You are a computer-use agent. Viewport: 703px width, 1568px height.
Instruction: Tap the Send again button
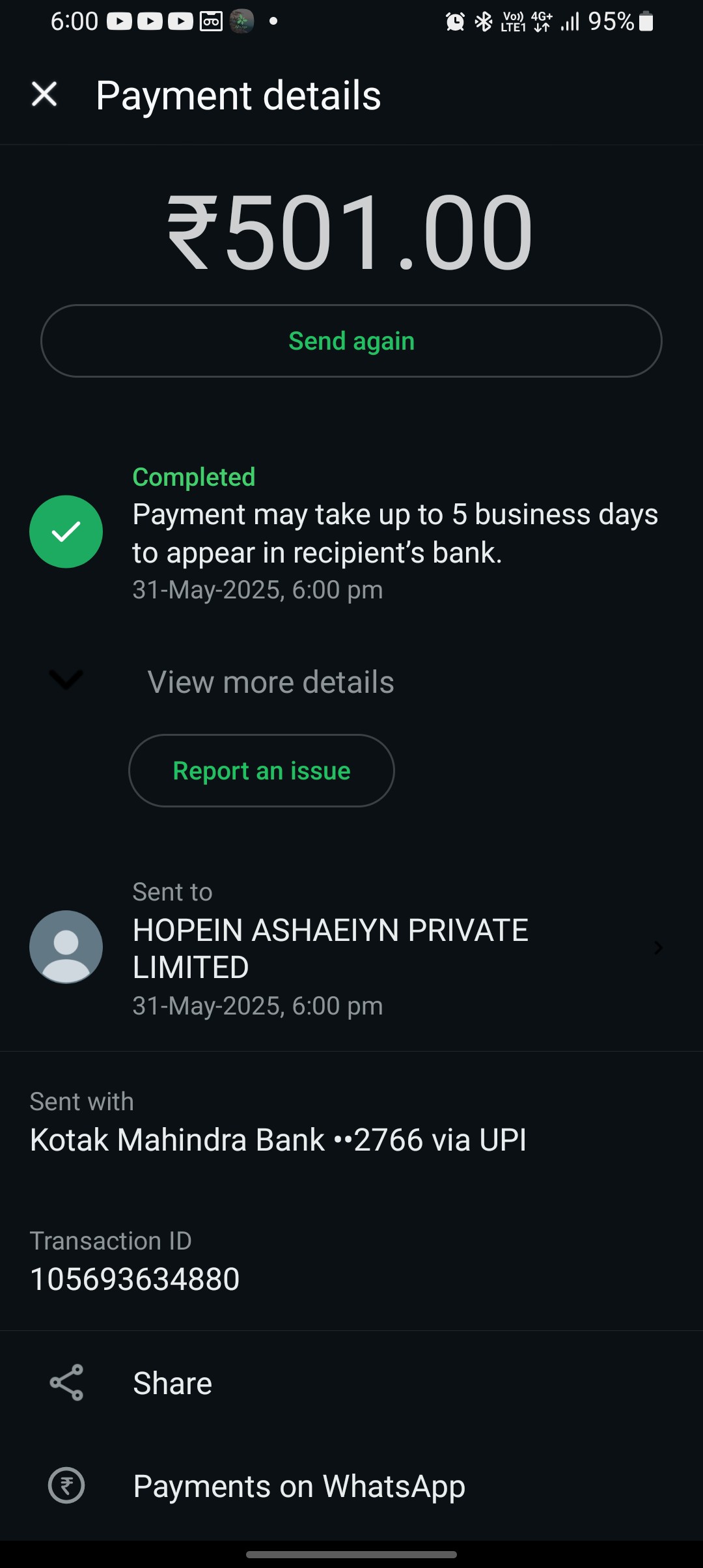coord(351,341)
